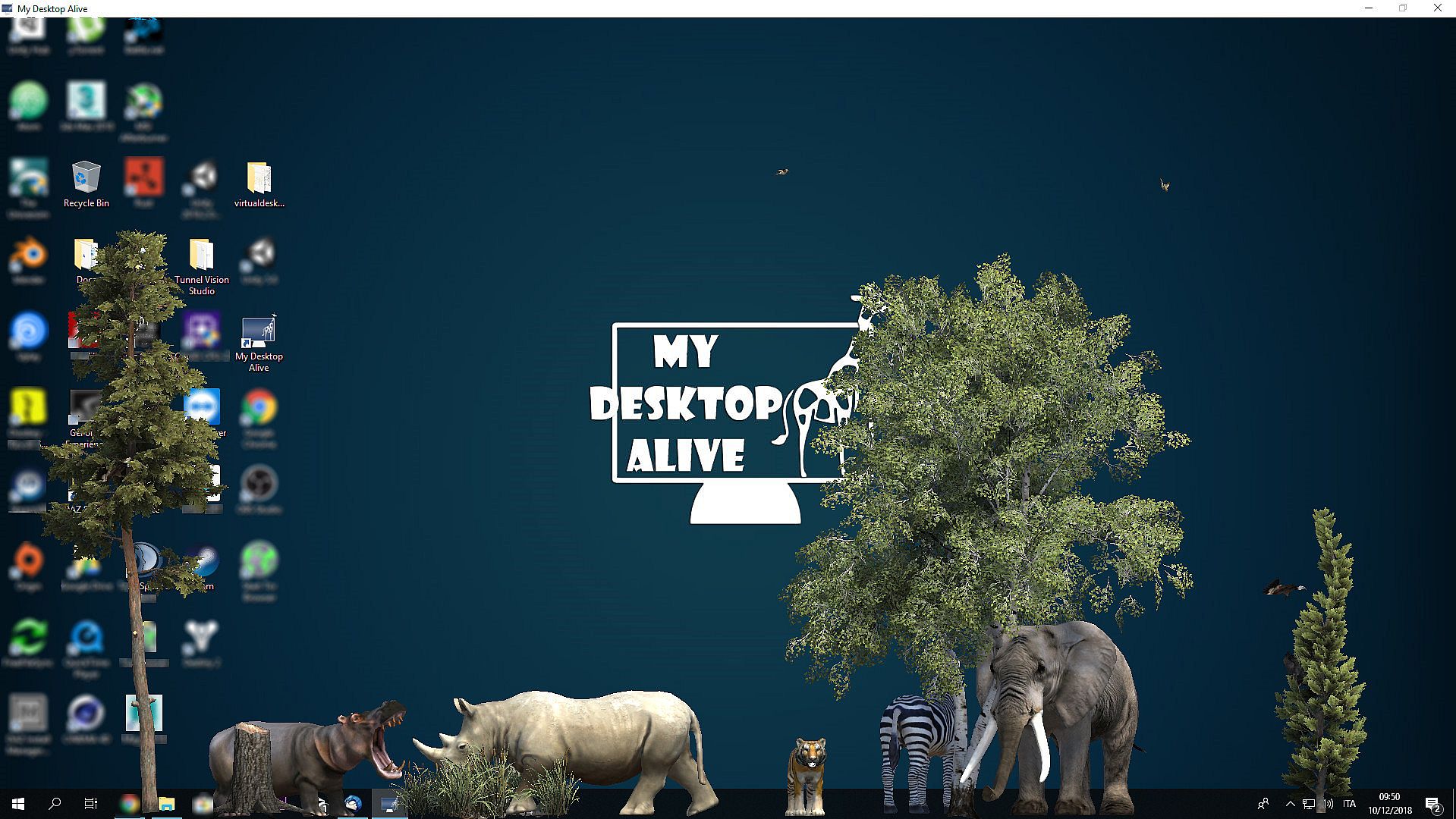Open the Action Center notifications
Viewport: 1456px width, 819px height.
1432,804
